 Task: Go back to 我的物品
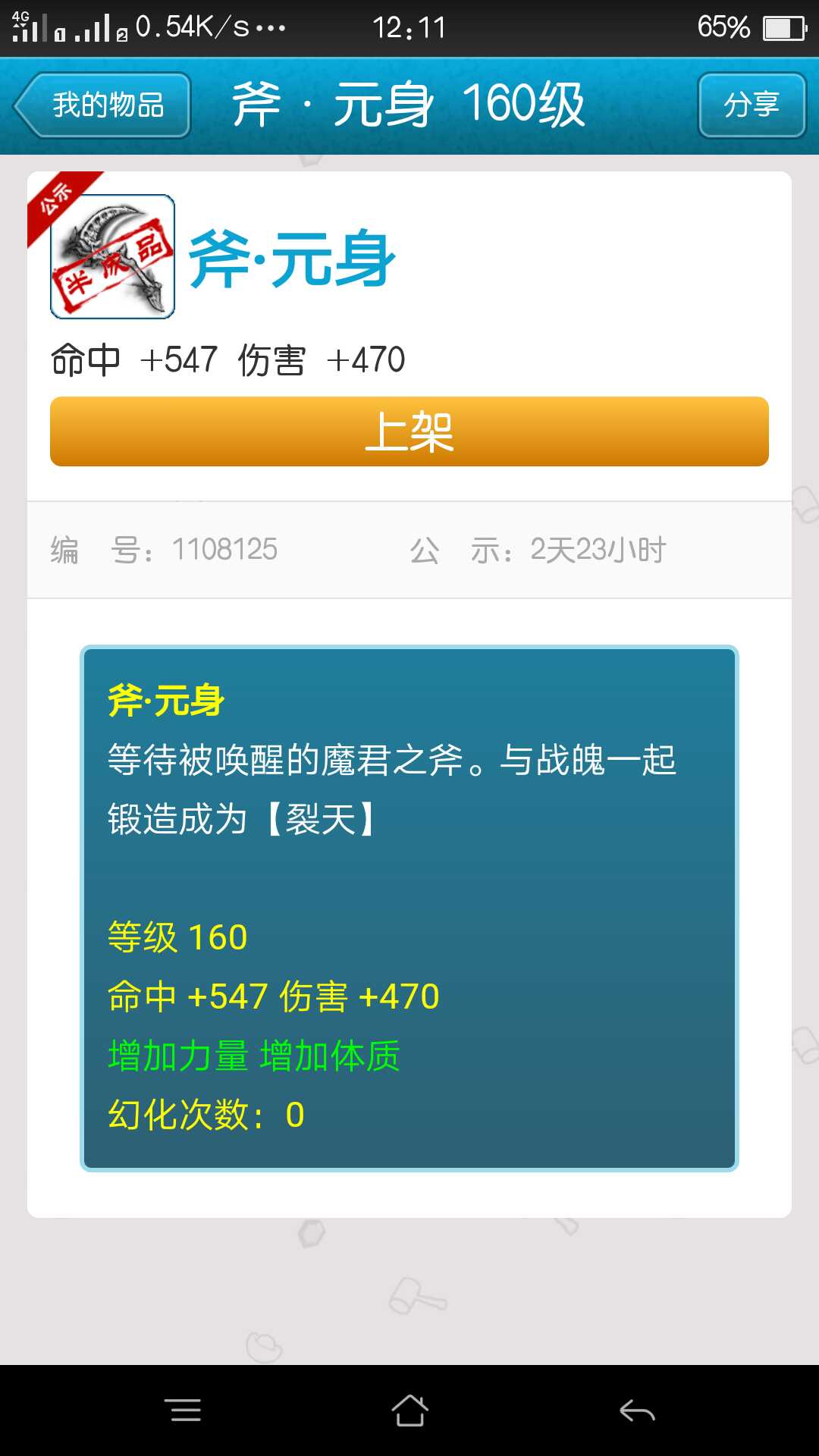(103, 105)
